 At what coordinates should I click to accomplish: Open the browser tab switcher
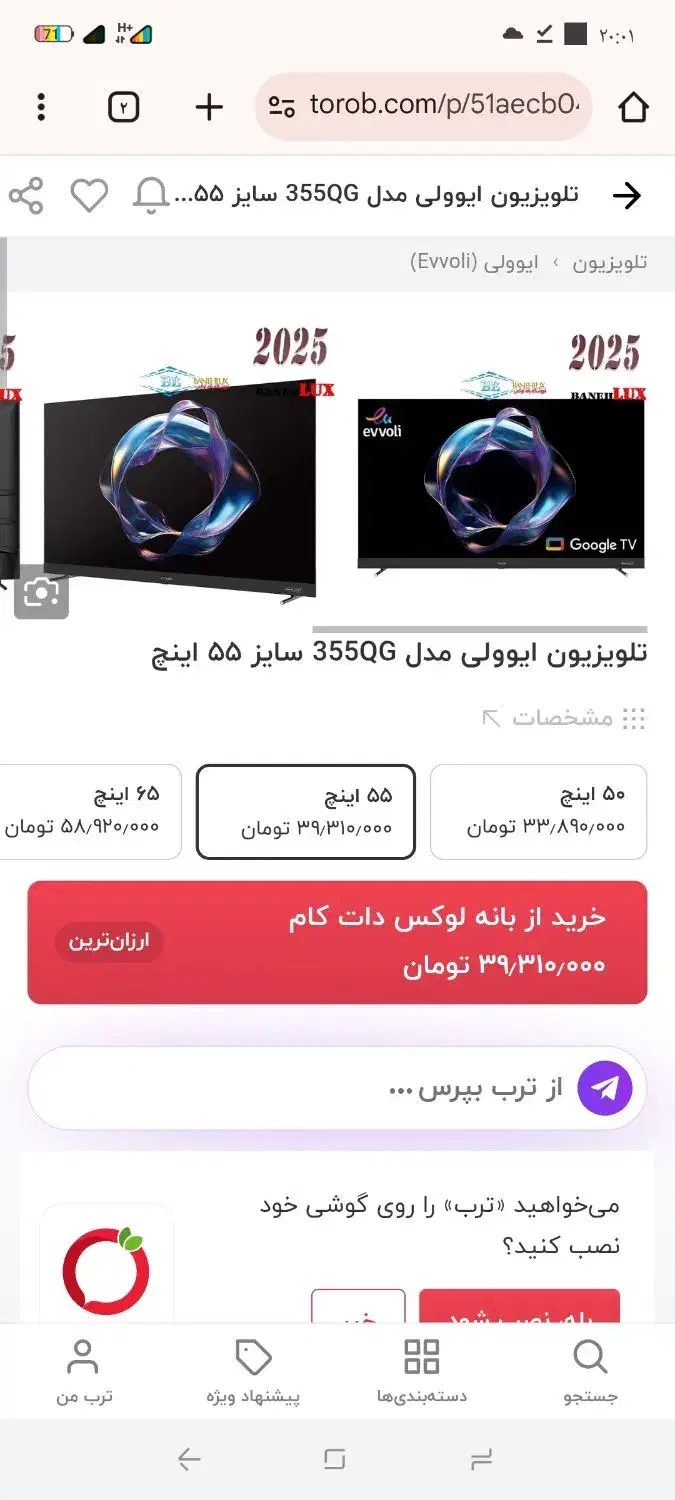[123, 107]
